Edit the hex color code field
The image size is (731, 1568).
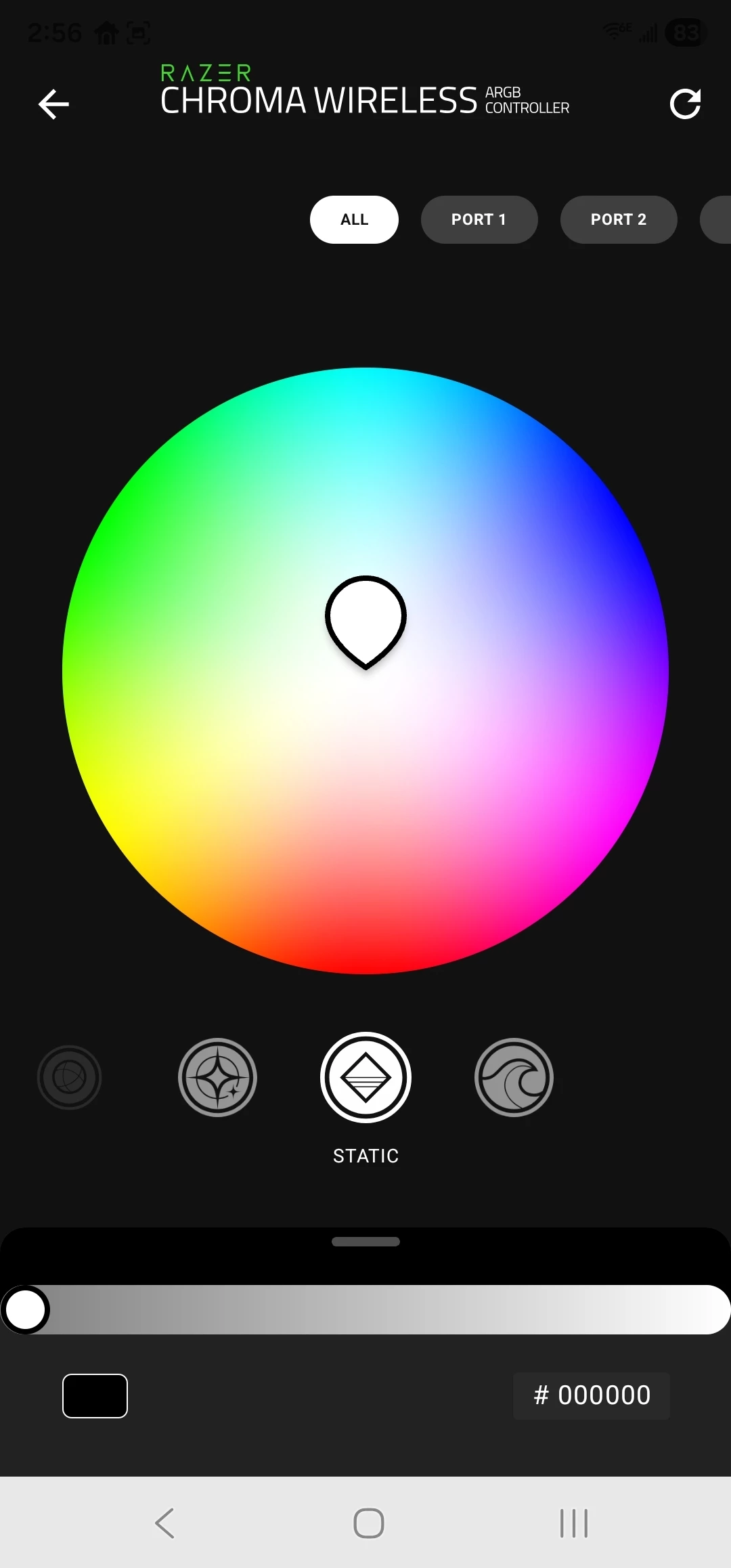(592, 1395)
